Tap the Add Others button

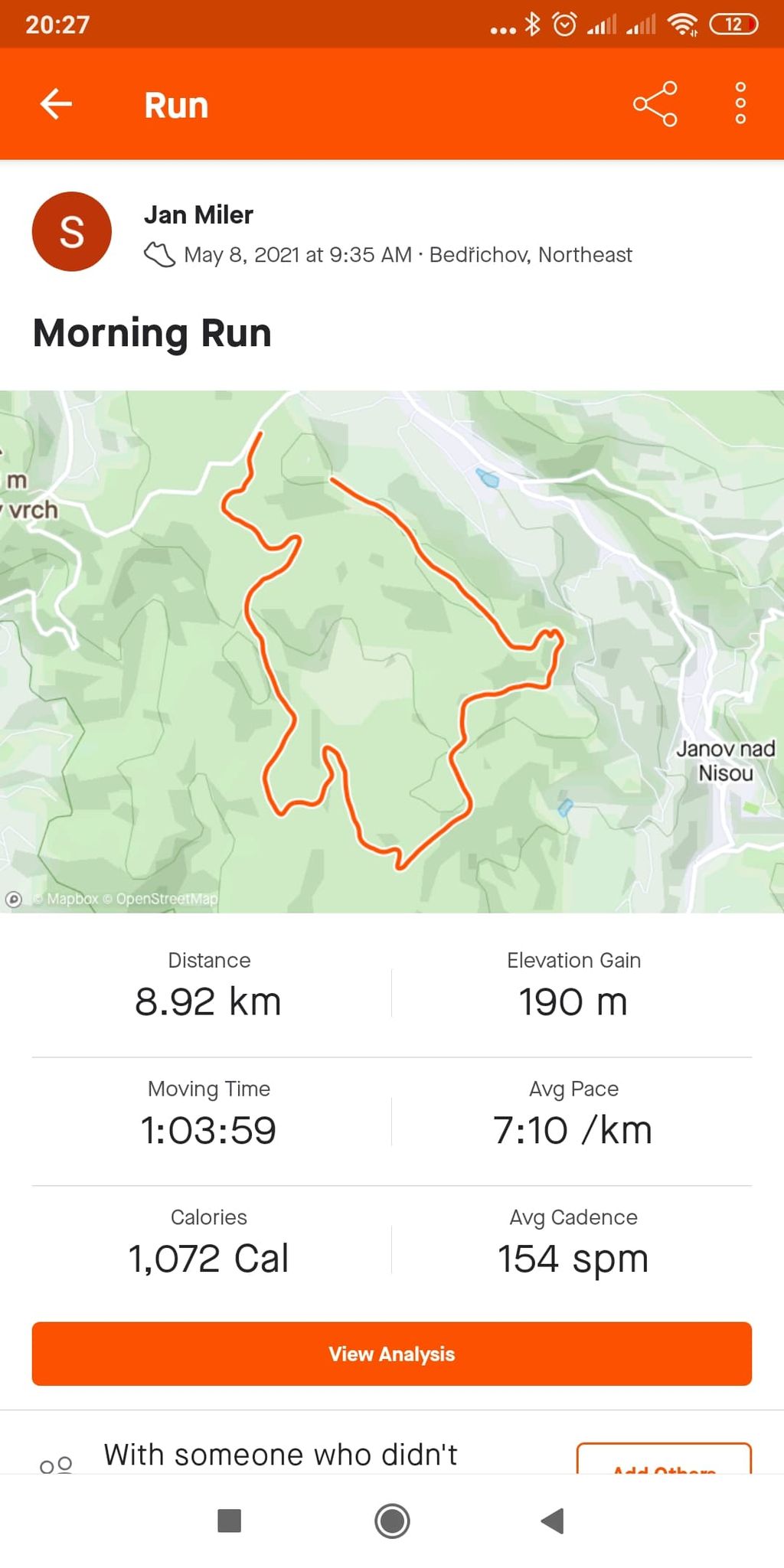point(664,1459)
